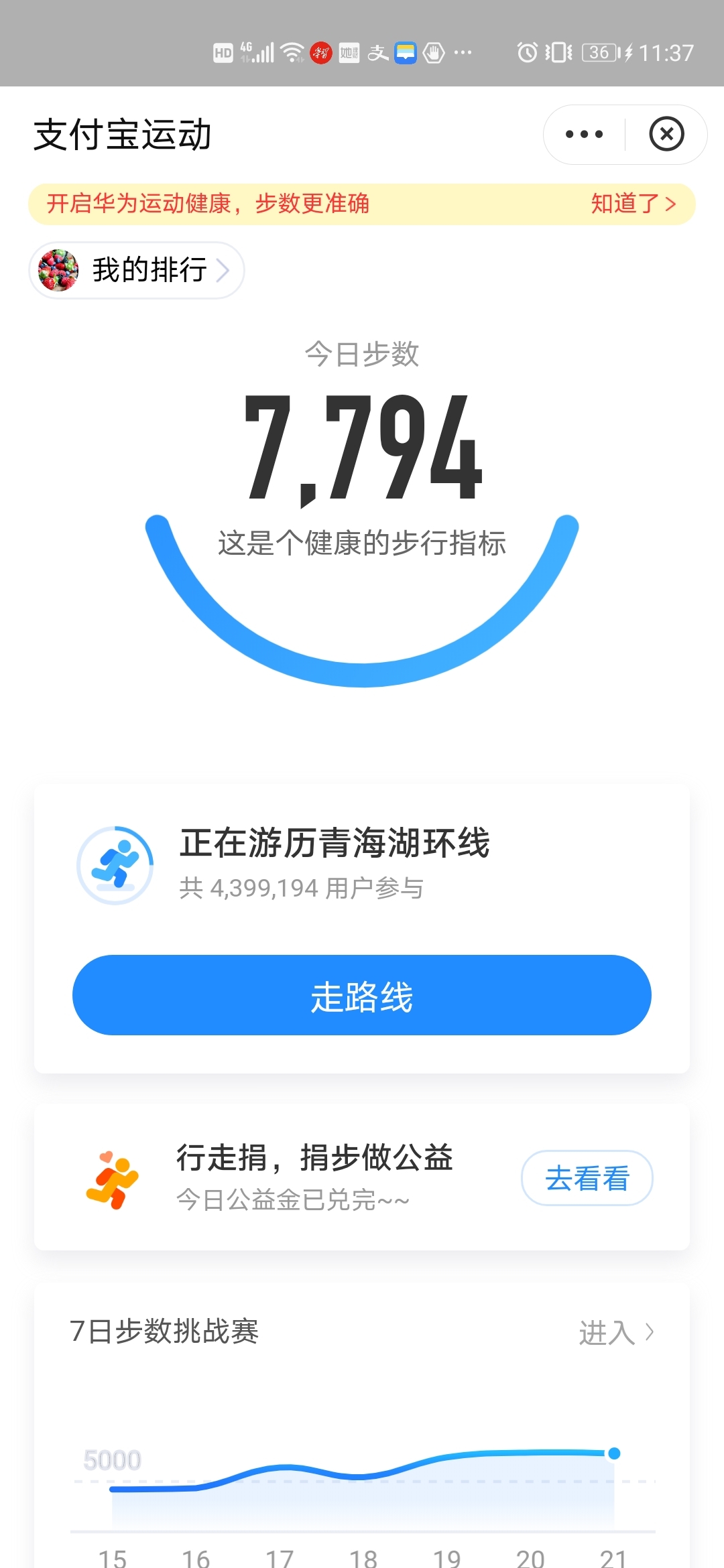The width and height of the screenshot is (724, 1568).
Task: Dismiss the Huawei Health banner via 知道了
Action: coord(633,204)
